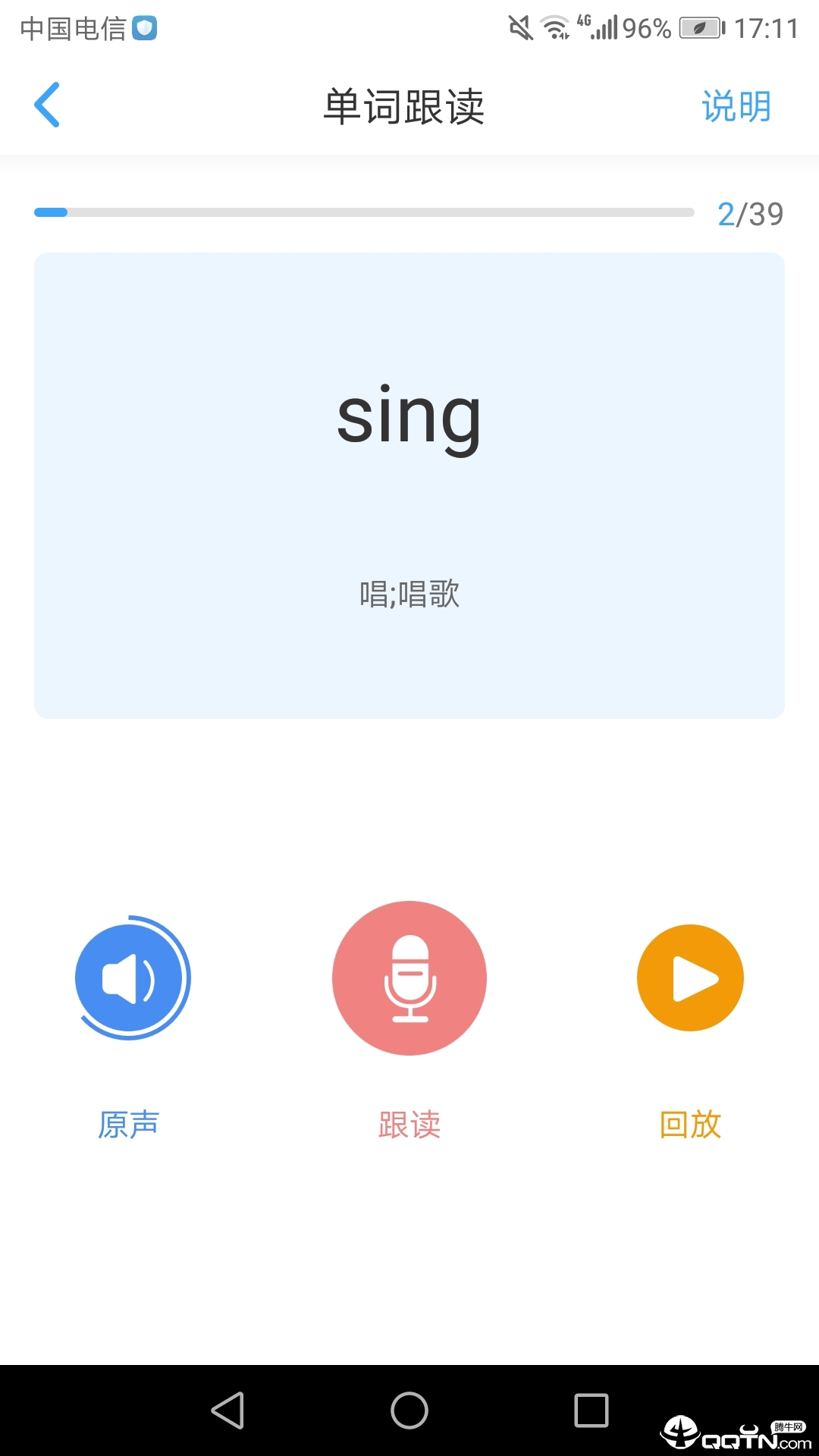Tap the orange 回放 playback icon
The image size is (819, 1456).
point(689,977)
